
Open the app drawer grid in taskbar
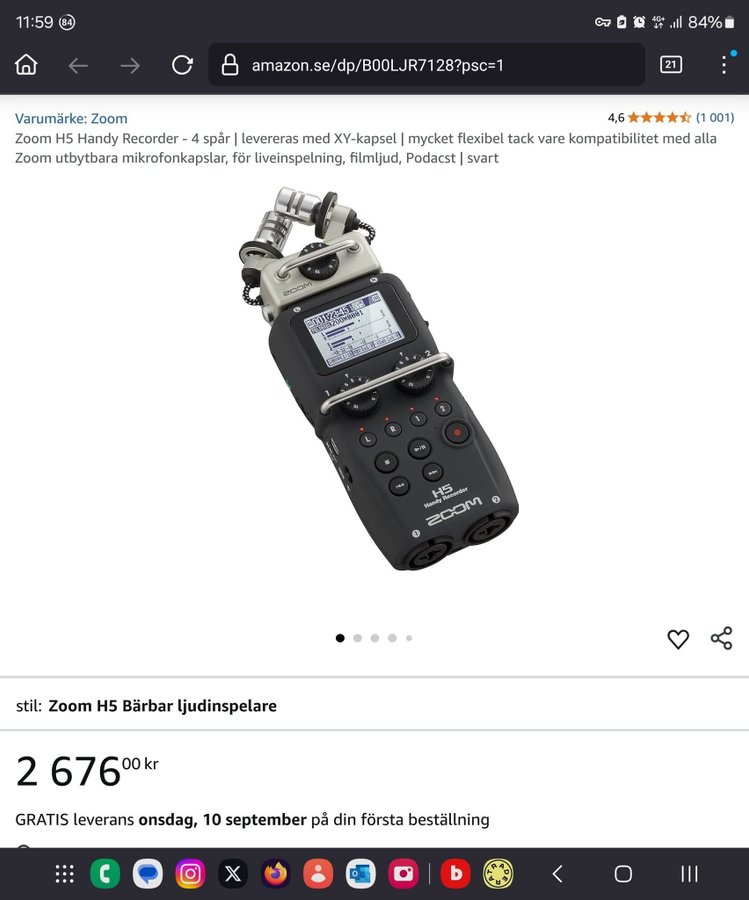pyautogui.click(x=65, y=874)
